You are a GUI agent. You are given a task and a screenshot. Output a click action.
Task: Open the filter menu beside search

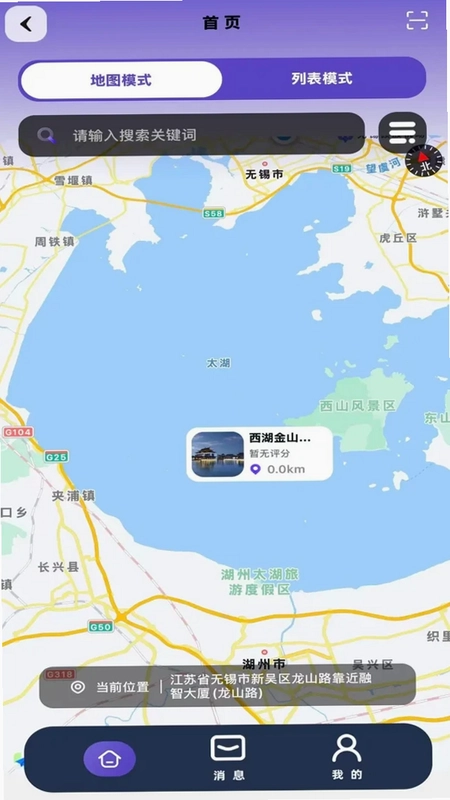pyautogui.click(x=402, y=133)
